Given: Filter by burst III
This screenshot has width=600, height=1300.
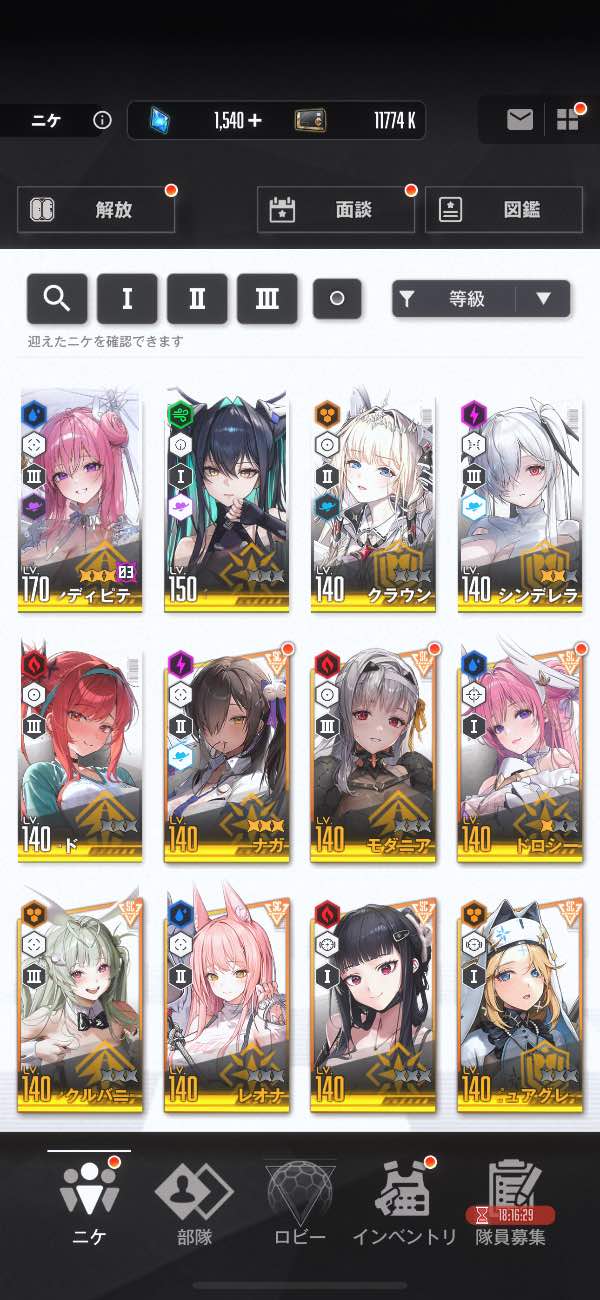Looking at the screenshot, I should tap(267, 298).
